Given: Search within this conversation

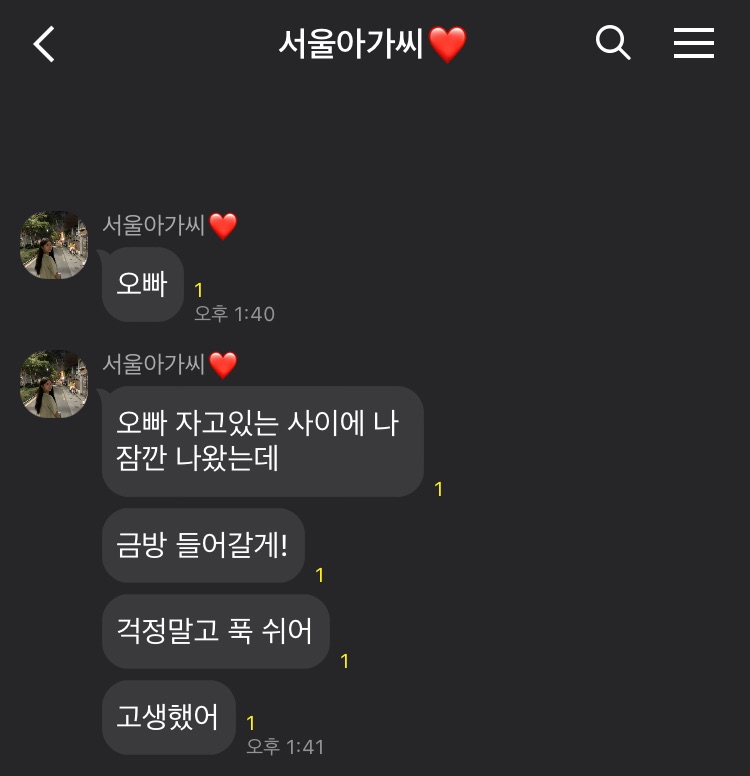Looking at the screenshot, I should coord(613,43).
